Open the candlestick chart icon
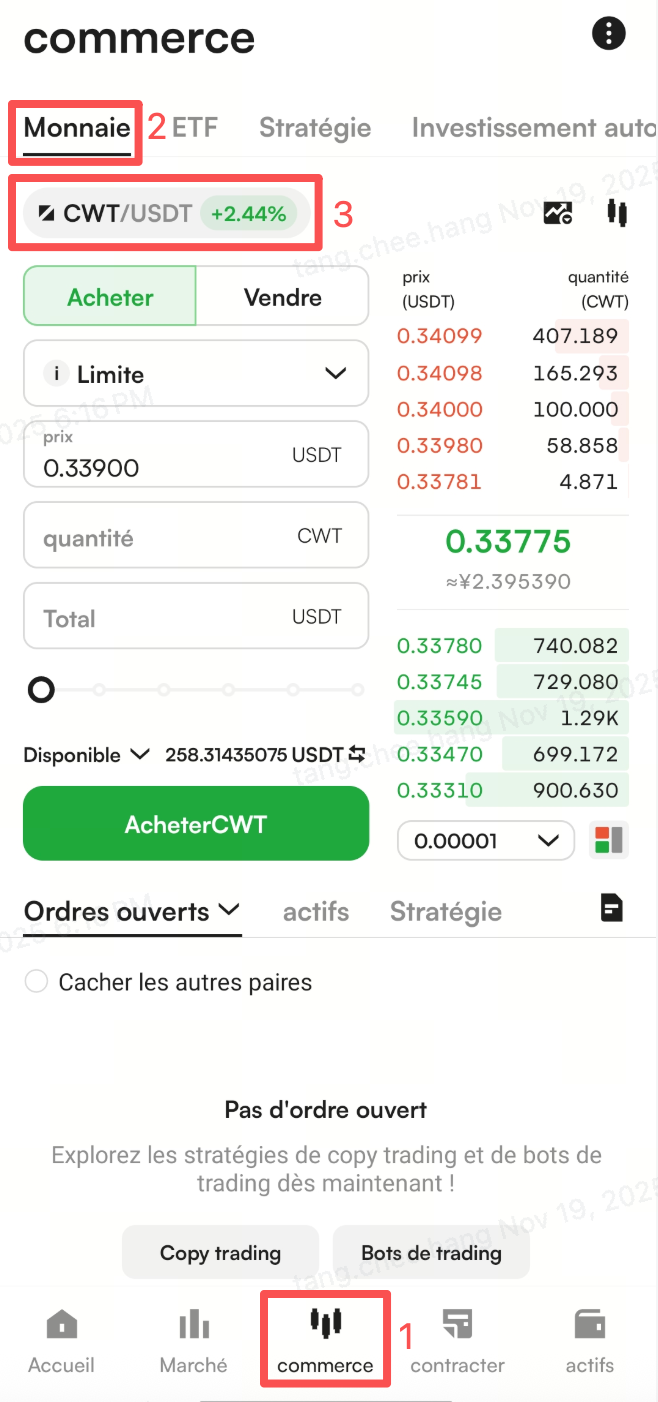Screen dimensions: 658x1402 point(617,213)
